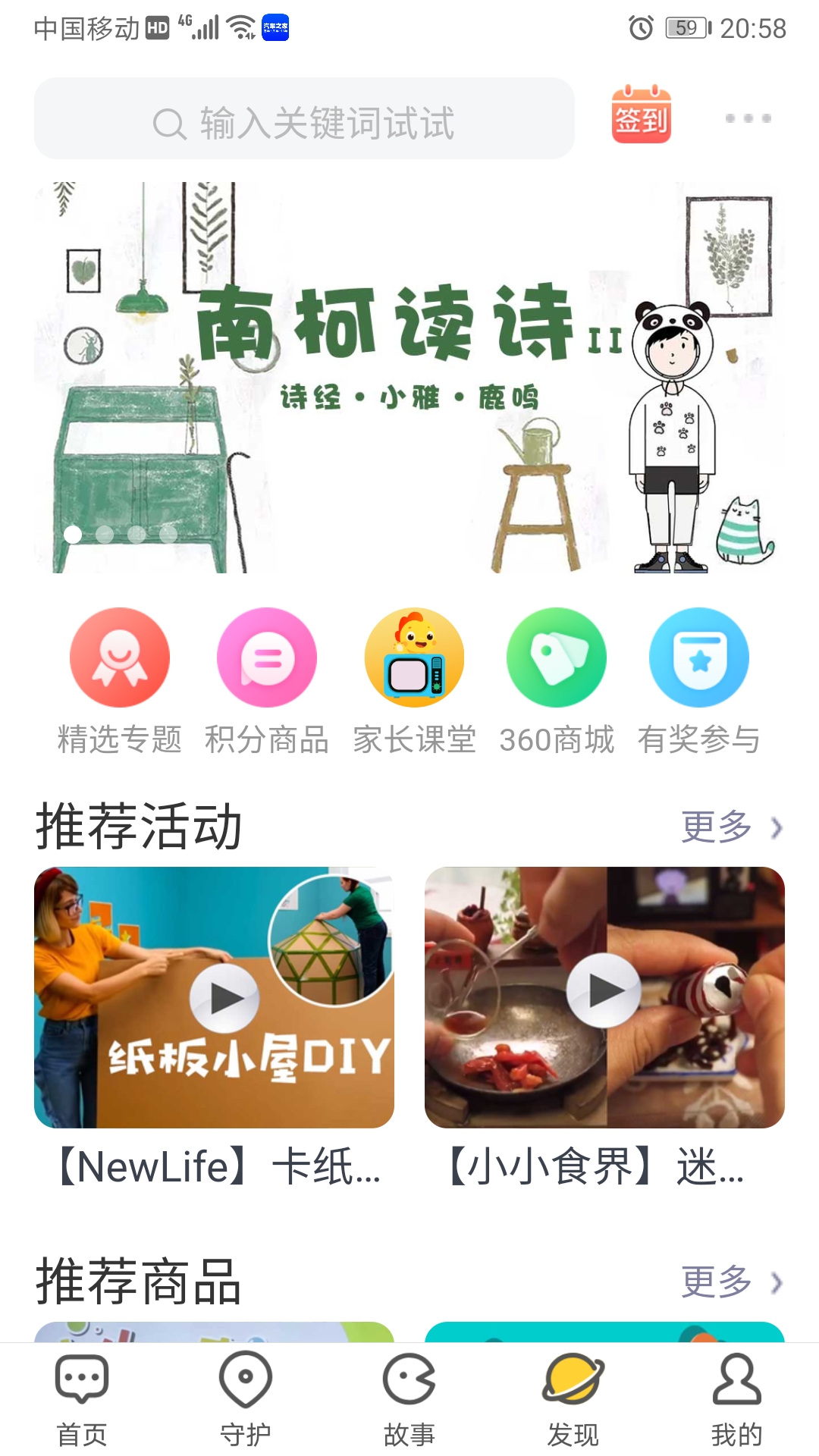Open the 签到 check-in calendar
819x1456 pixels.
642,115
